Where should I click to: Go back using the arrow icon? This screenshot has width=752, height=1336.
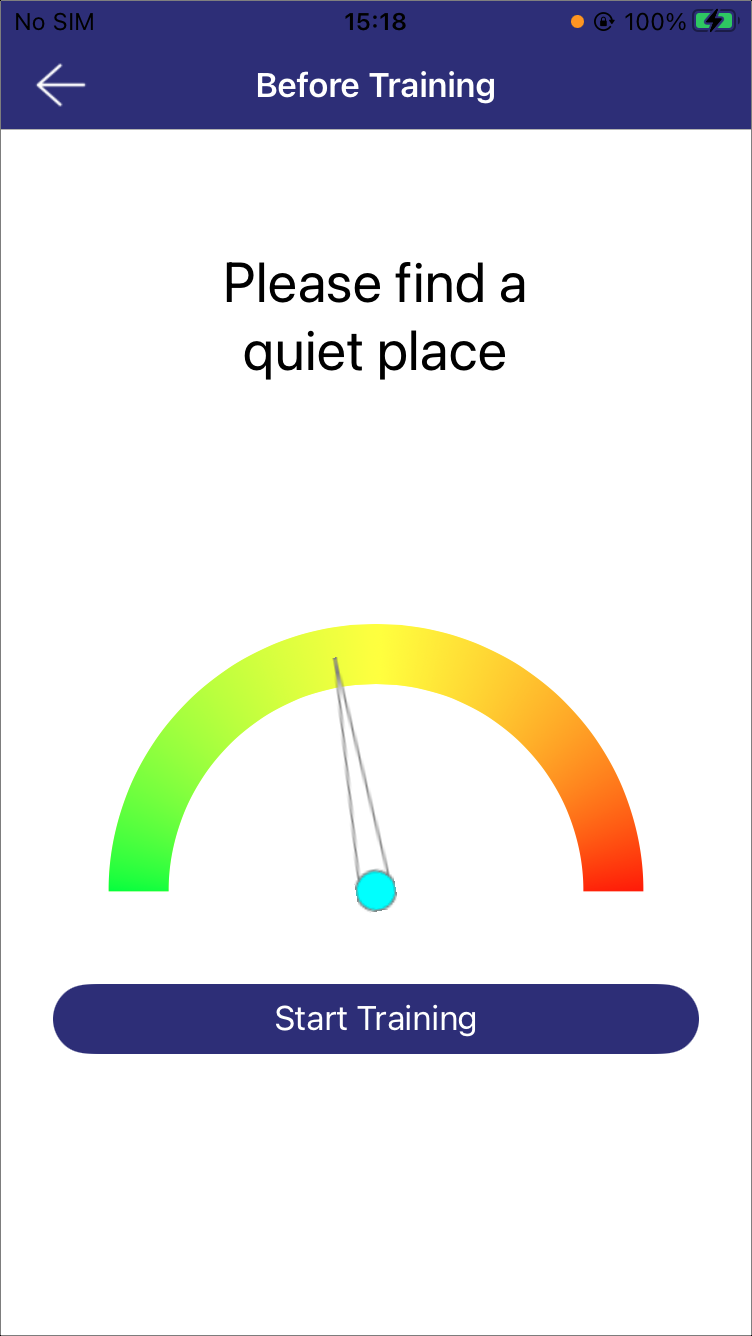click(x=61, y=86)
